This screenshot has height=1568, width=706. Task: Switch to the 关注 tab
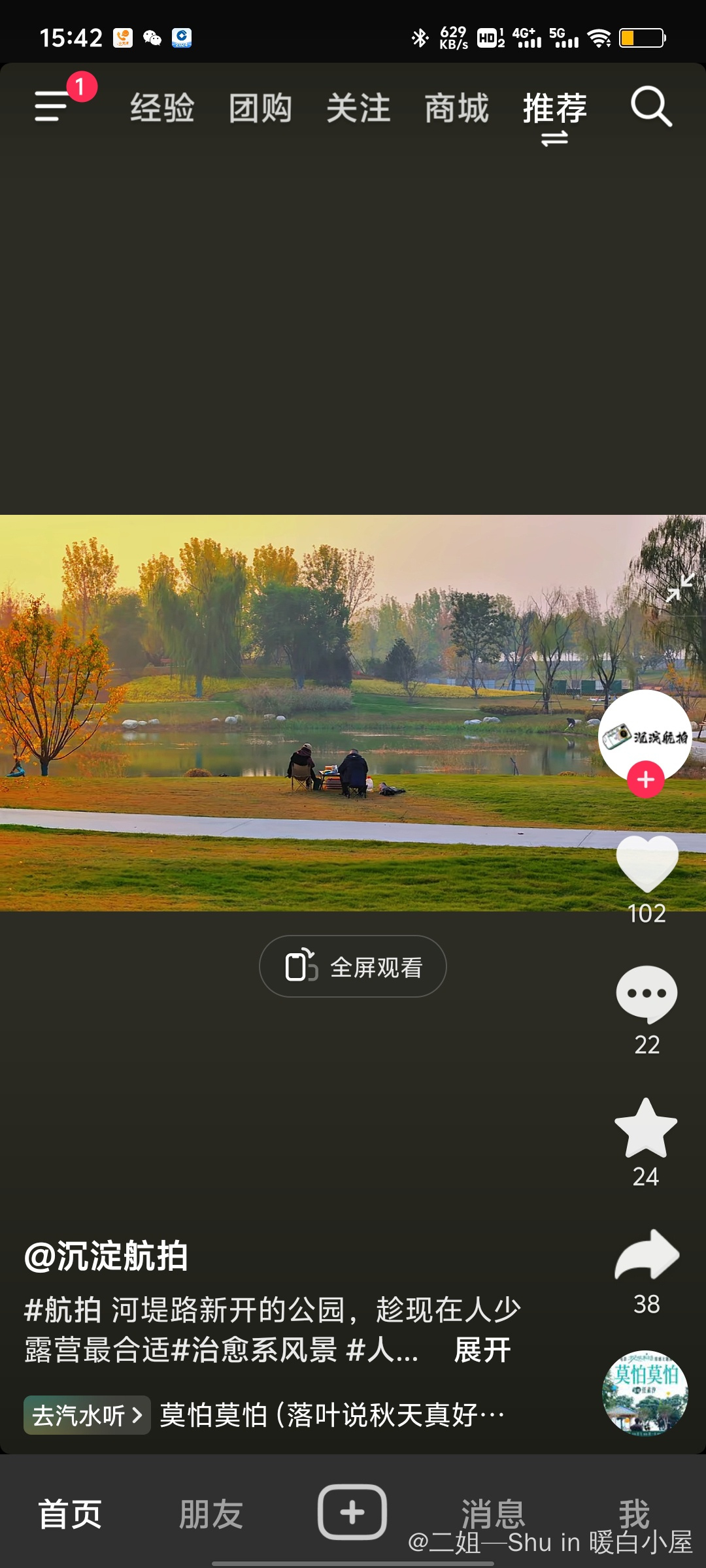[x=358, y=108]
